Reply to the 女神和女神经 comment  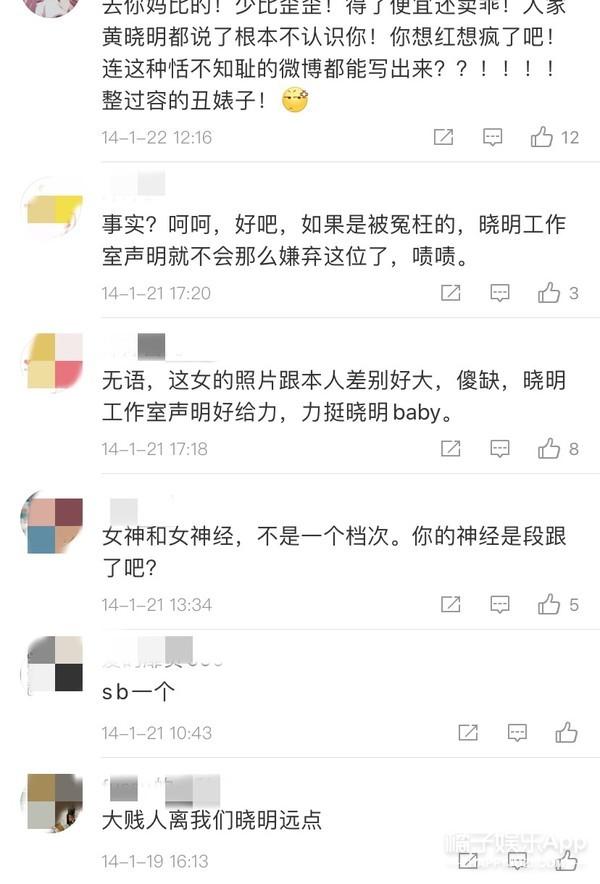(x=499, y=604)
